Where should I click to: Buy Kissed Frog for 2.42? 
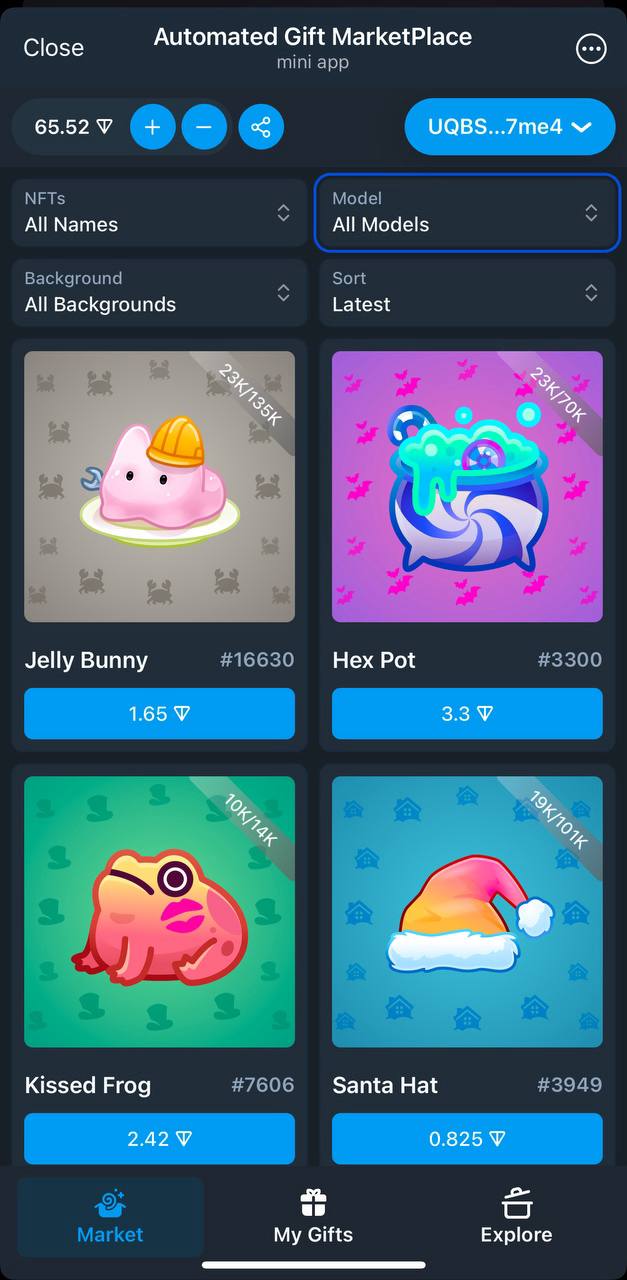[159, 1139]
